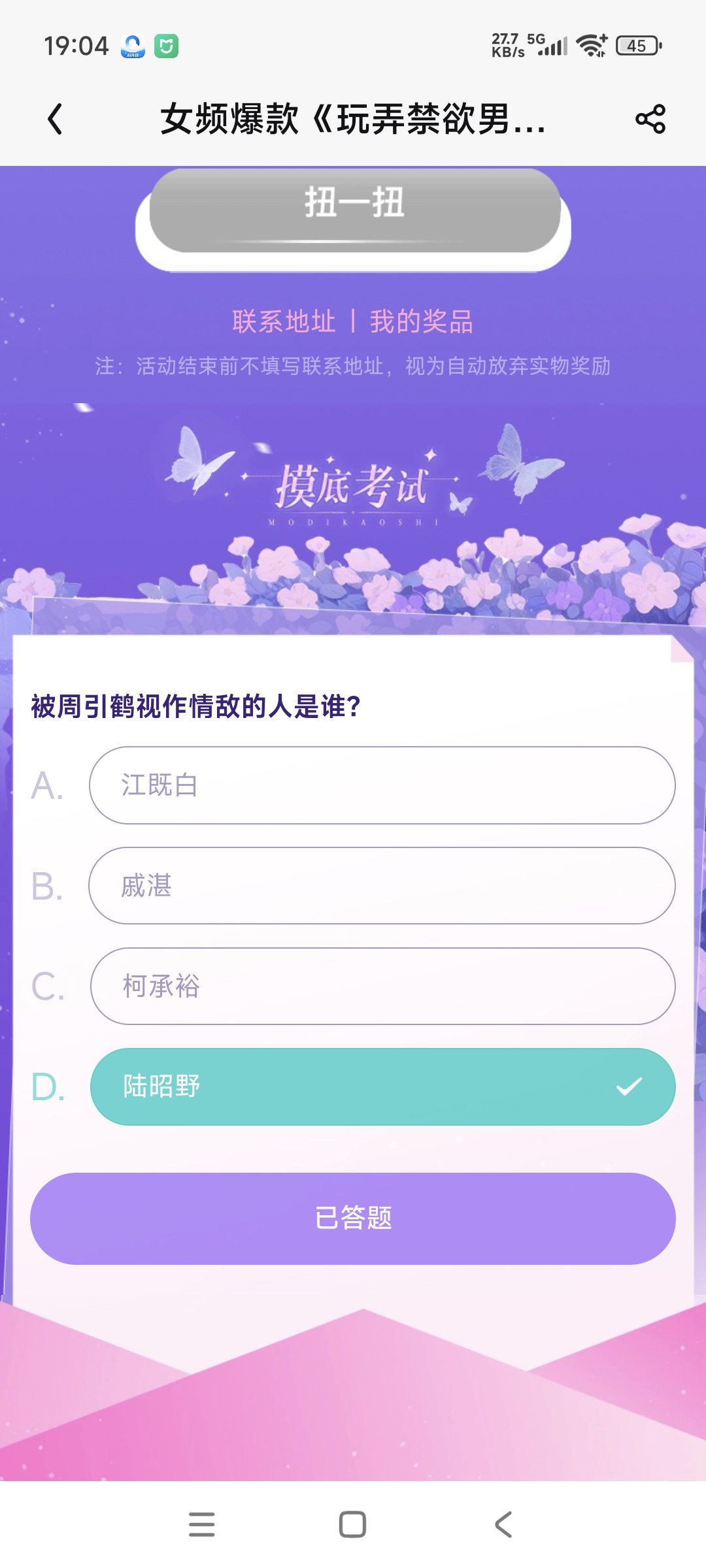
Task: Go back using the top-left arrow
Action: (56, 119)
